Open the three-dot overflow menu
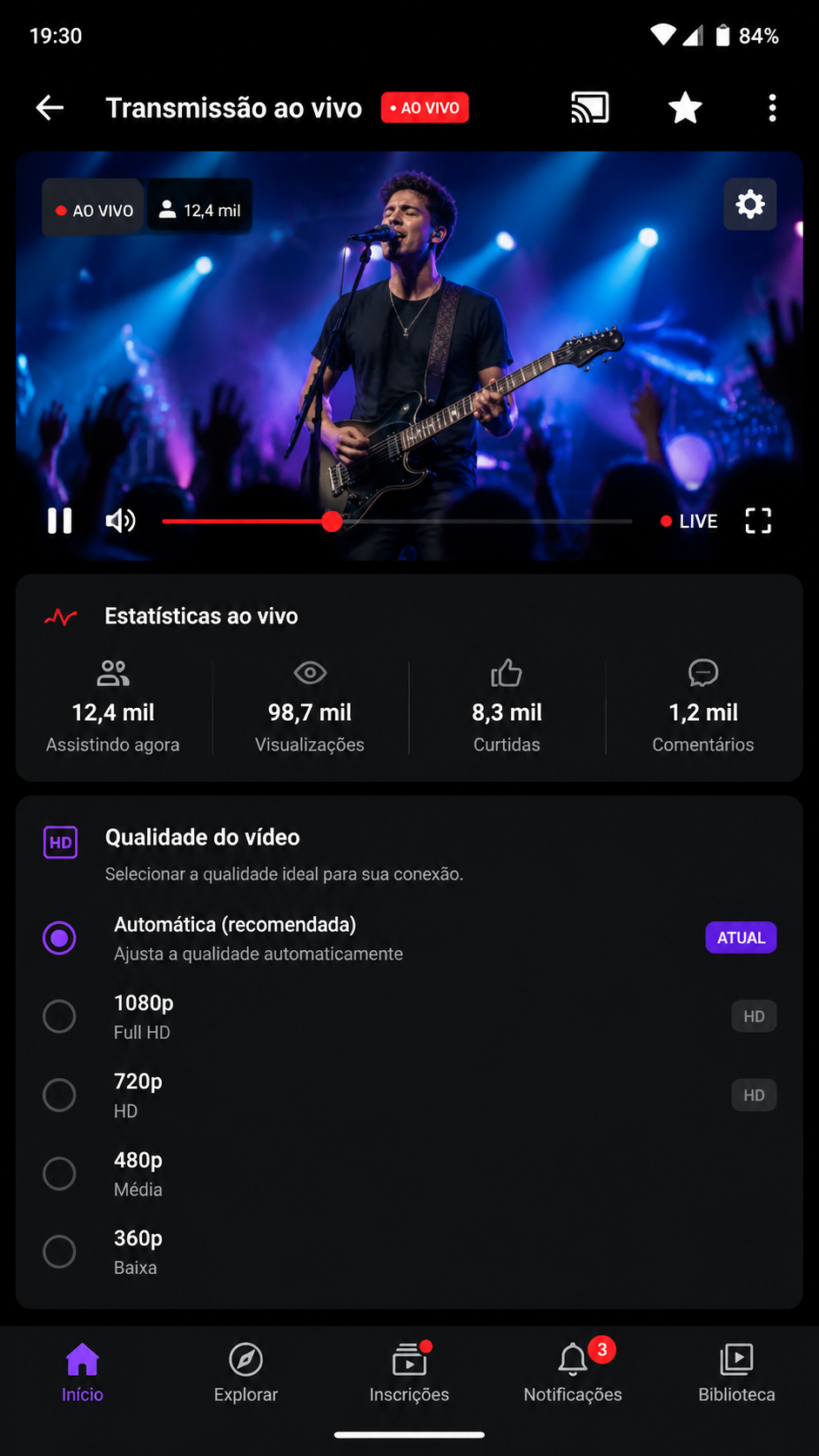This screenshot has height=1456, width=819. (772, 108)
